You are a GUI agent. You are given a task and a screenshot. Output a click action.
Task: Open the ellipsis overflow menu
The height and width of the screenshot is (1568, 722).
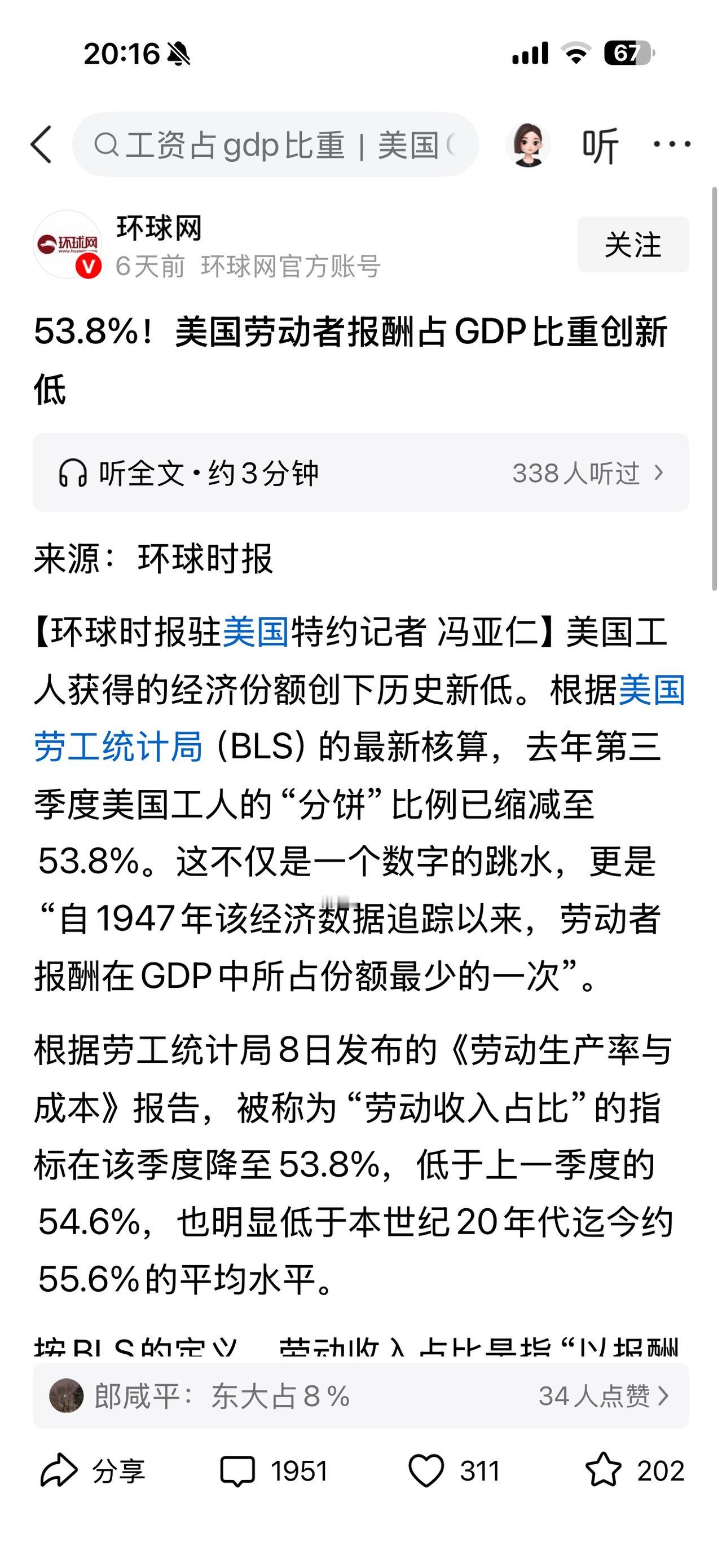tap(672, 144)
